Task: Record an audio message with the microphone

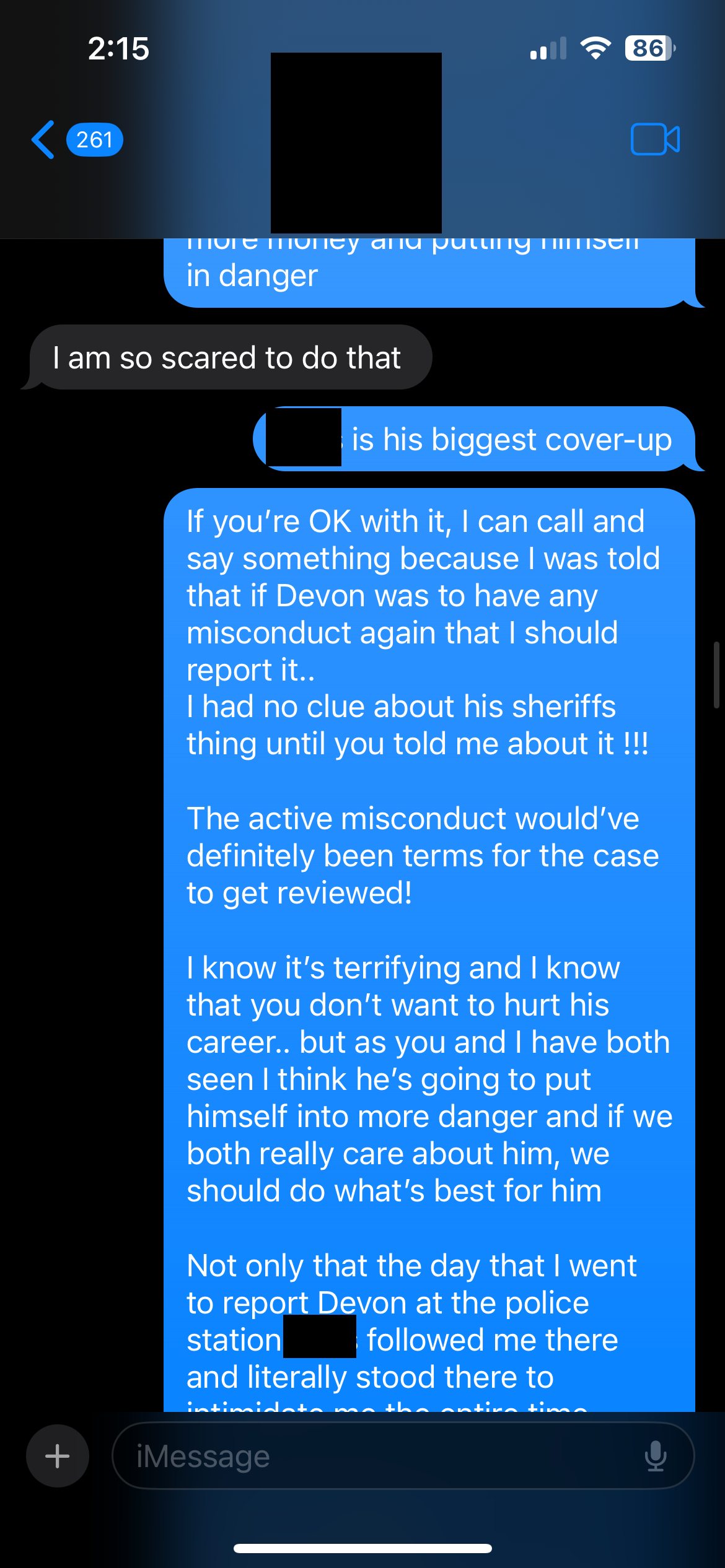Action: pos(655,1456)
